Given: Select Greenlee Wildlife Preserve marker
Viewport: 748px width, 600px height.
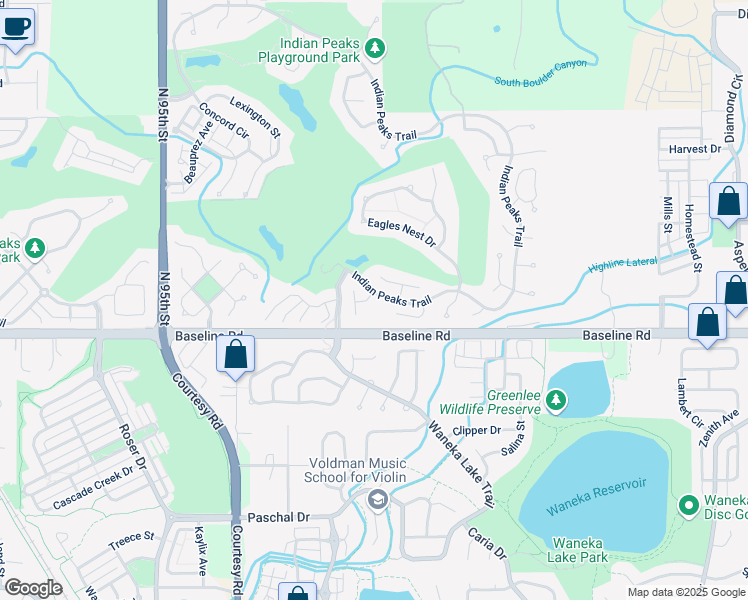Looking at the screenshot, I should 556,401.
